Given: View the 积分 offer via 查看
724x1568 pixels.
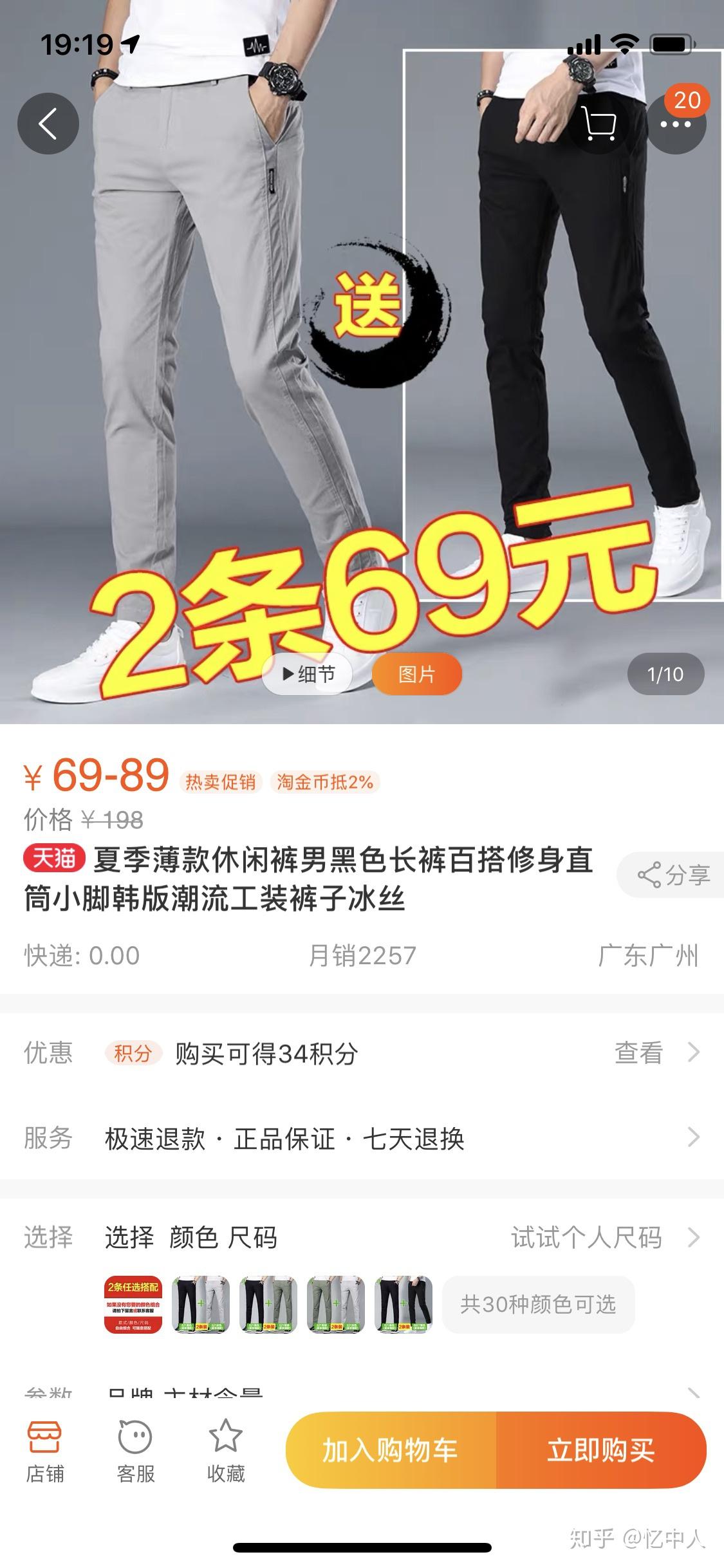Looking at the screenshot, I should (x=656, y=1053).
